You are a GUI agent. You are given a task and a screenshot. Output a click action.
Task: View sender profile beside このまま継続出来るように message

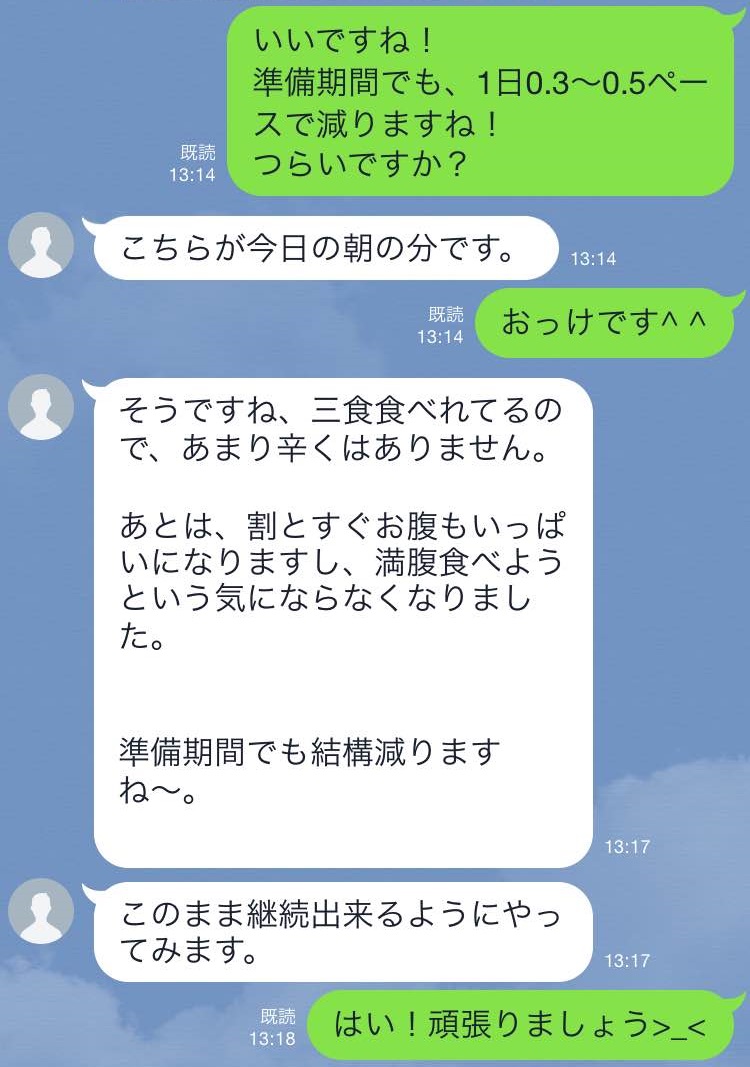click(x=41, y=912)
